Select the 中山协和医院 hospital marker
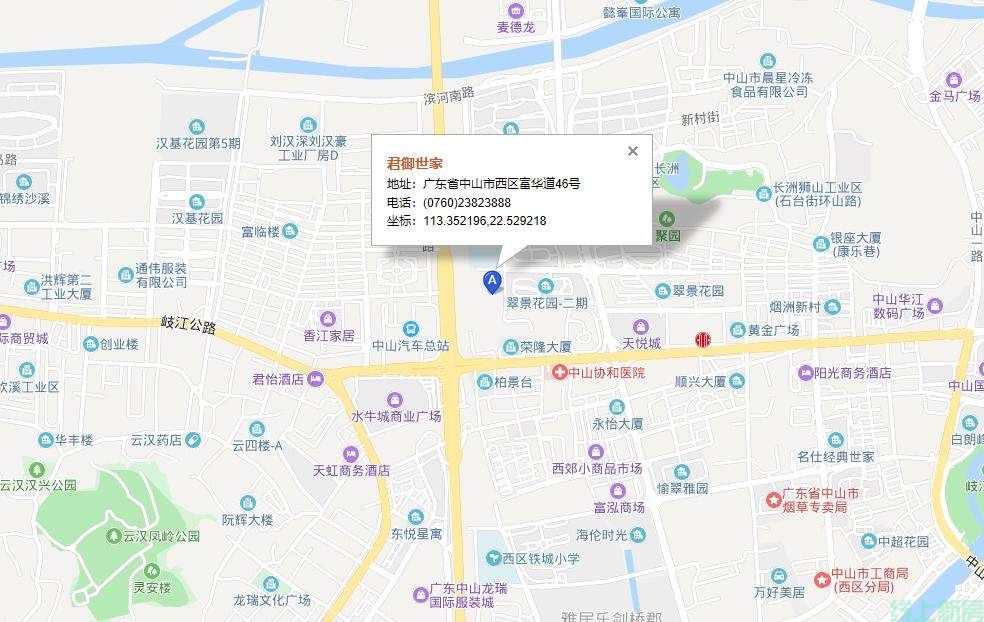Screen dimensions: 984x622 point(562,372)
